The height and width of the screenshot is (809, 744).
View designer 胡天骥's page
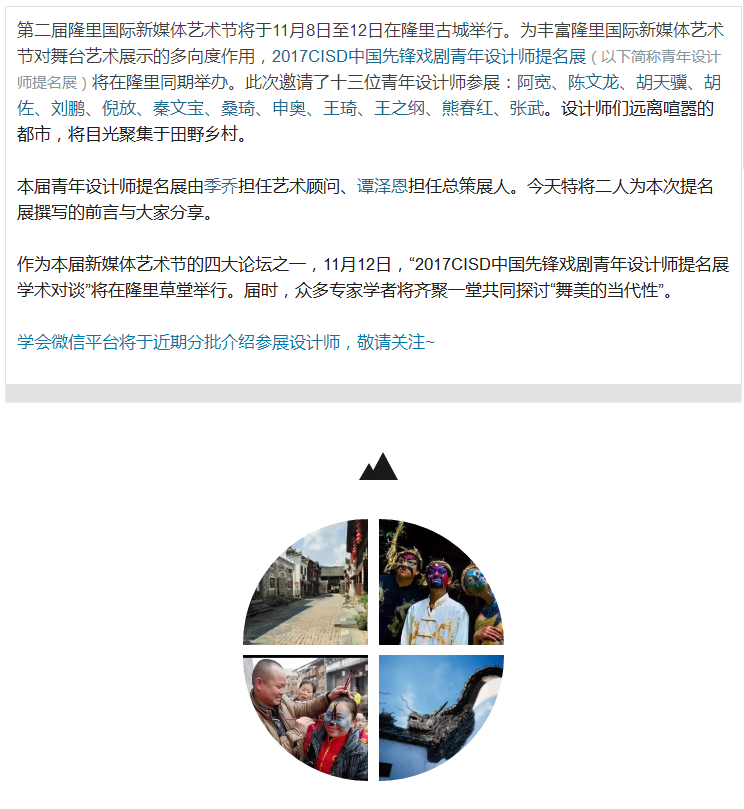click(660, 82)
